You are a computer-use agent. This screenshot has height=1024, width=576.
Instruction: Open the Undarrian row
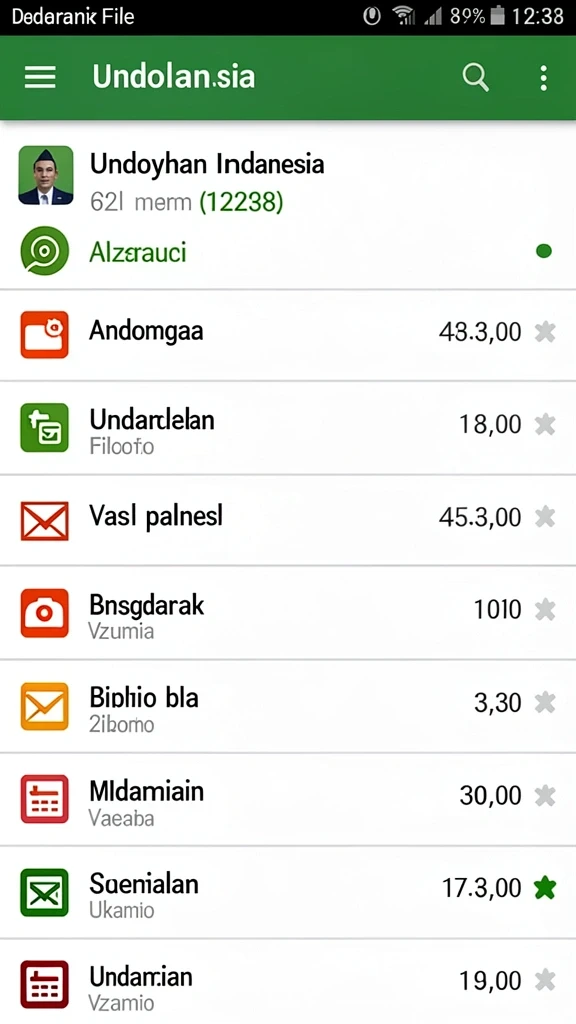[288, 982]
